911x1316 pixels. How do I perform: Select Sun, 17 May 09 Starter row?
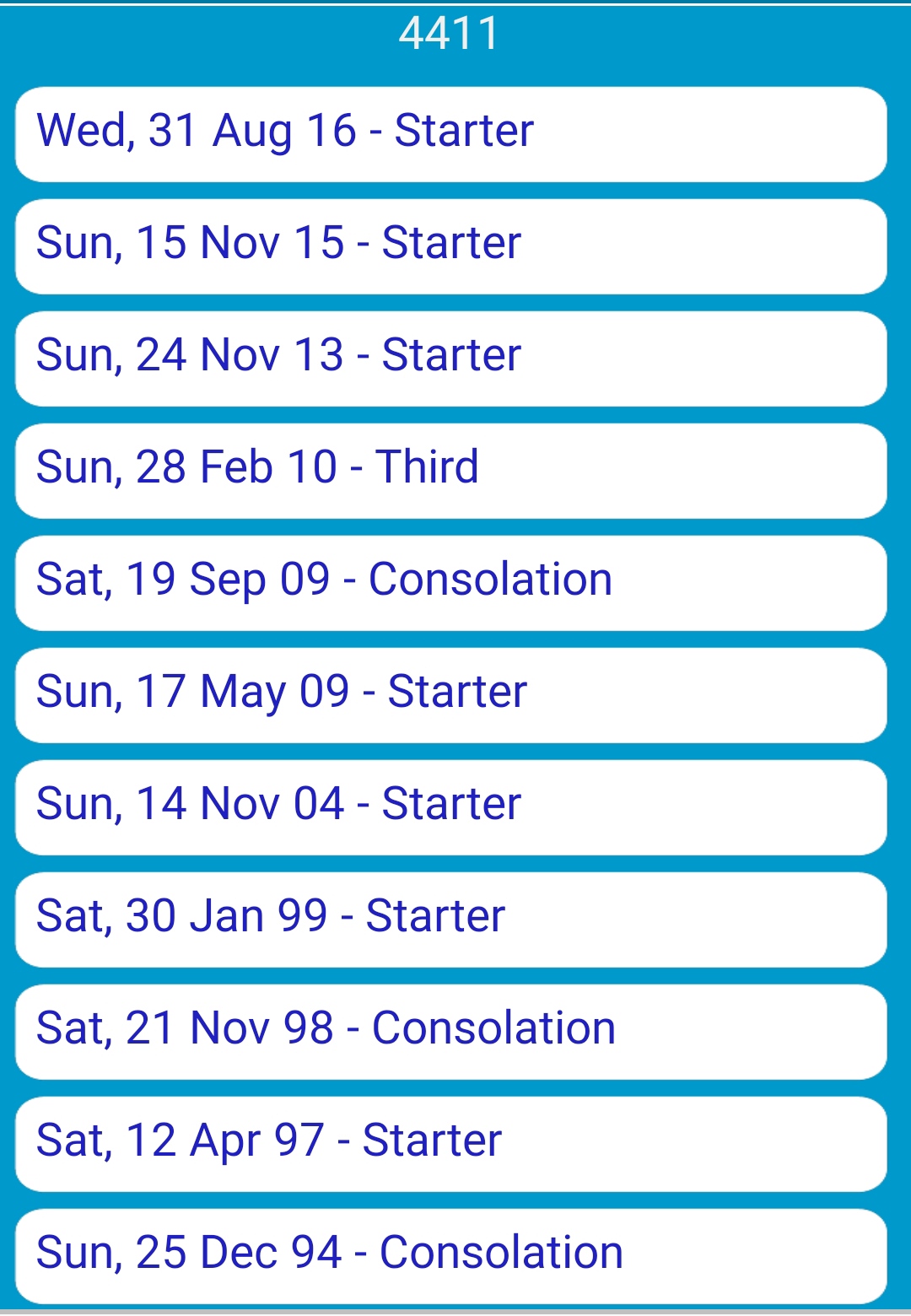pos(450,694)
